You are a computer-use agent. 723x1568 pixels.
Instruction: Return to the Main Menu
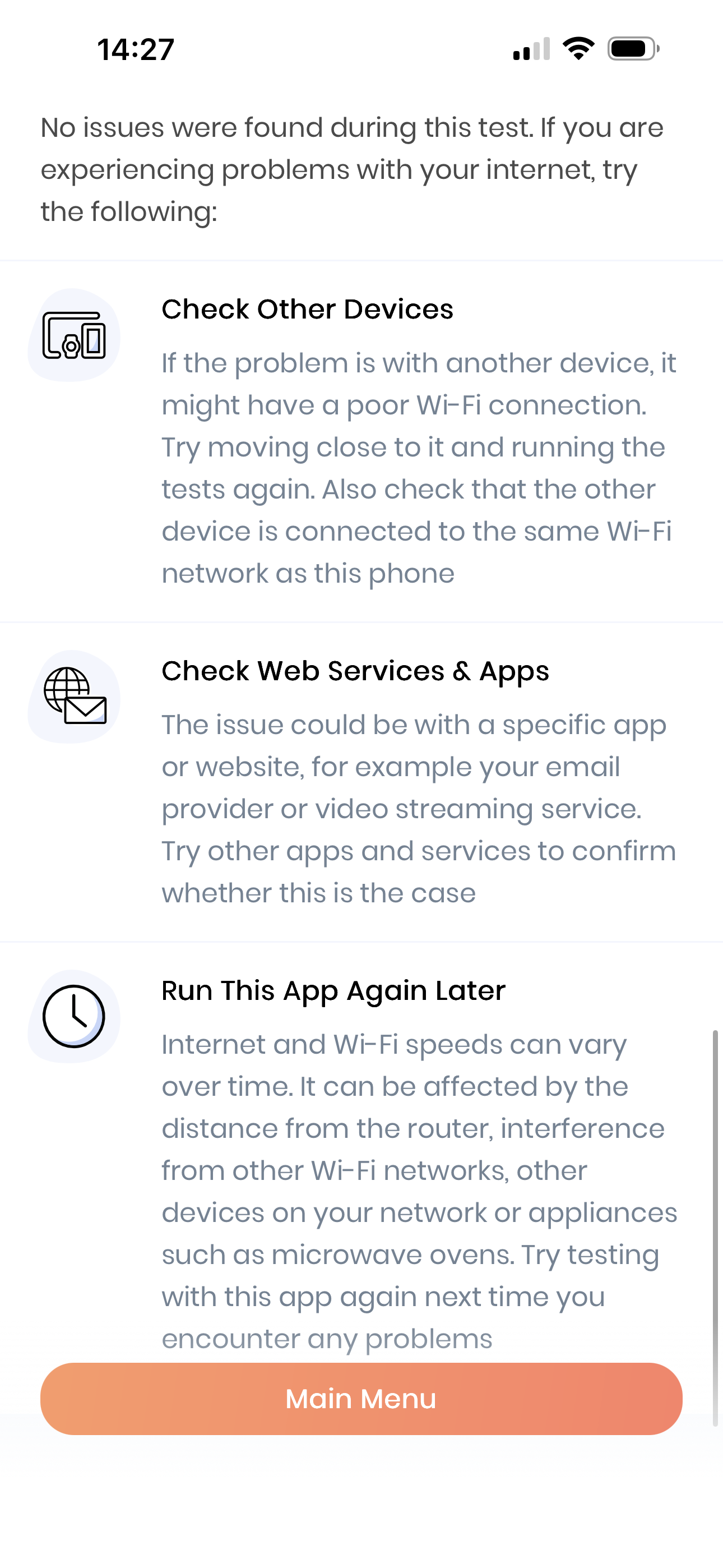[x=361, y=1399]
